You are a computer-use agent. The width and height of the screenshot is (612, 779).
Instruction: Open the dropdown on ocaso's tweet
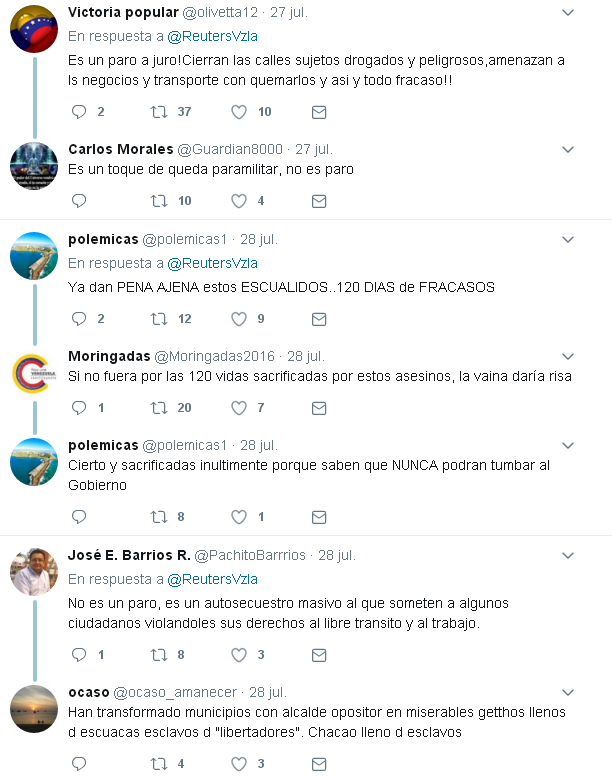tap(568, 692)
